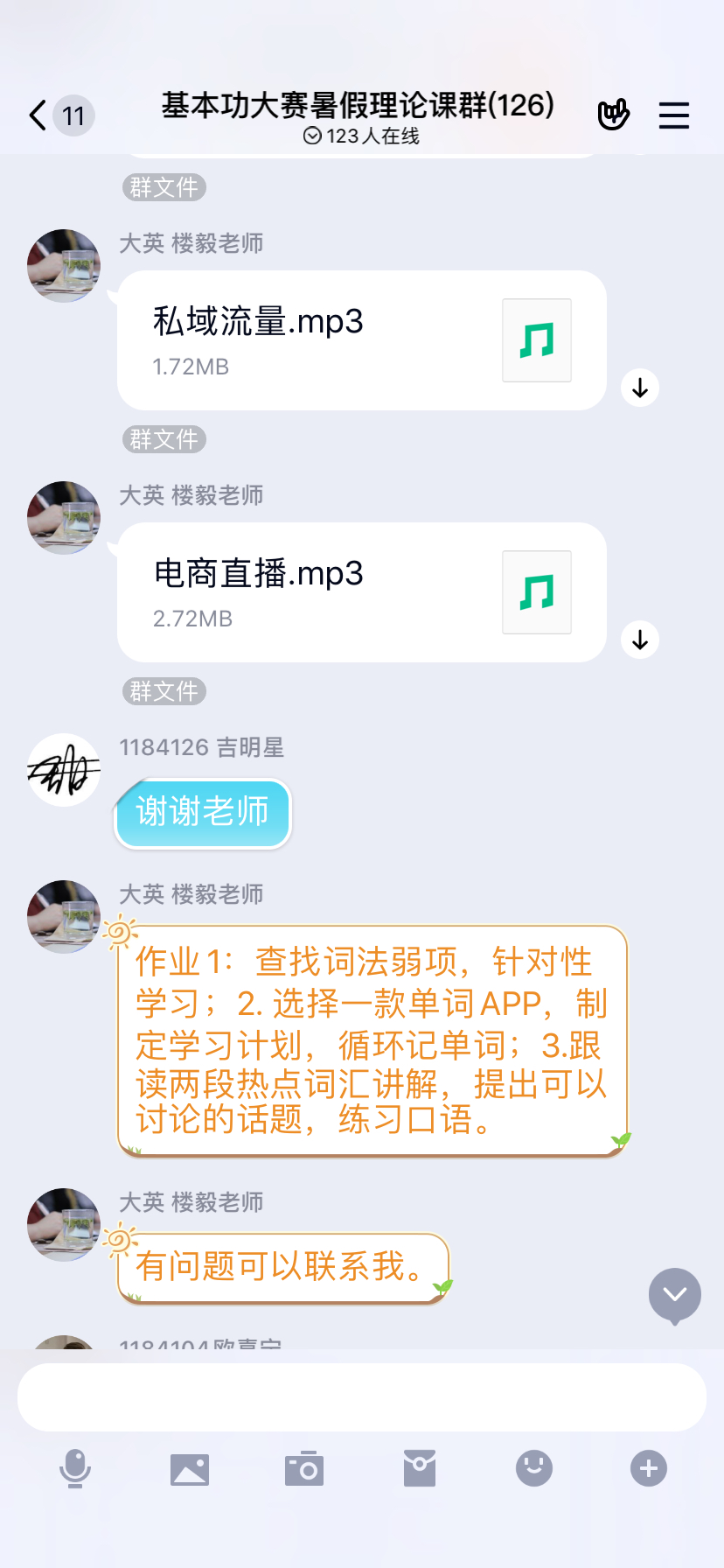The width and height of the screenshot is (724, 1568).
Task: Open the emoji picker
Action: (x=534, y=1468)
